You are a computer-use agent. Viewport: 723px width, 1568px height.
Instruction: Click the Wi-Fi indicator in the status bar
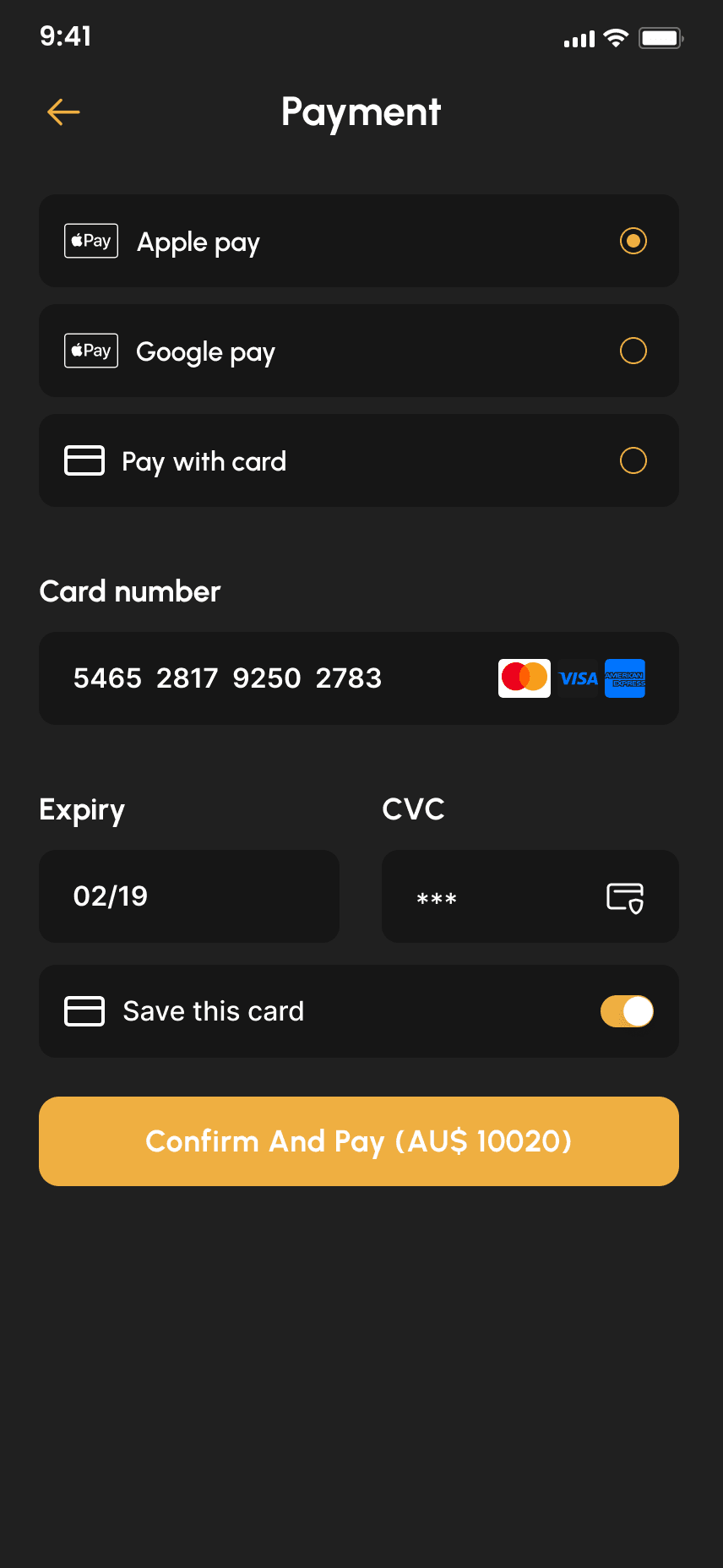click(x=614, y=37)
